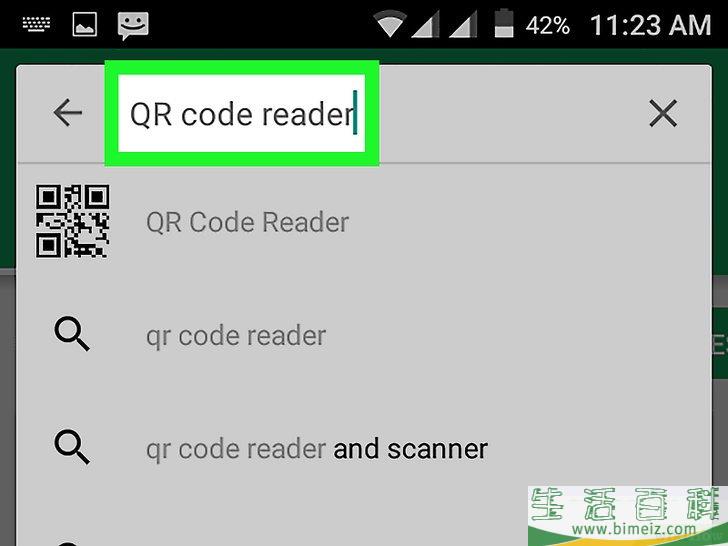Clear the search text with X

click(x=663, y=113)
